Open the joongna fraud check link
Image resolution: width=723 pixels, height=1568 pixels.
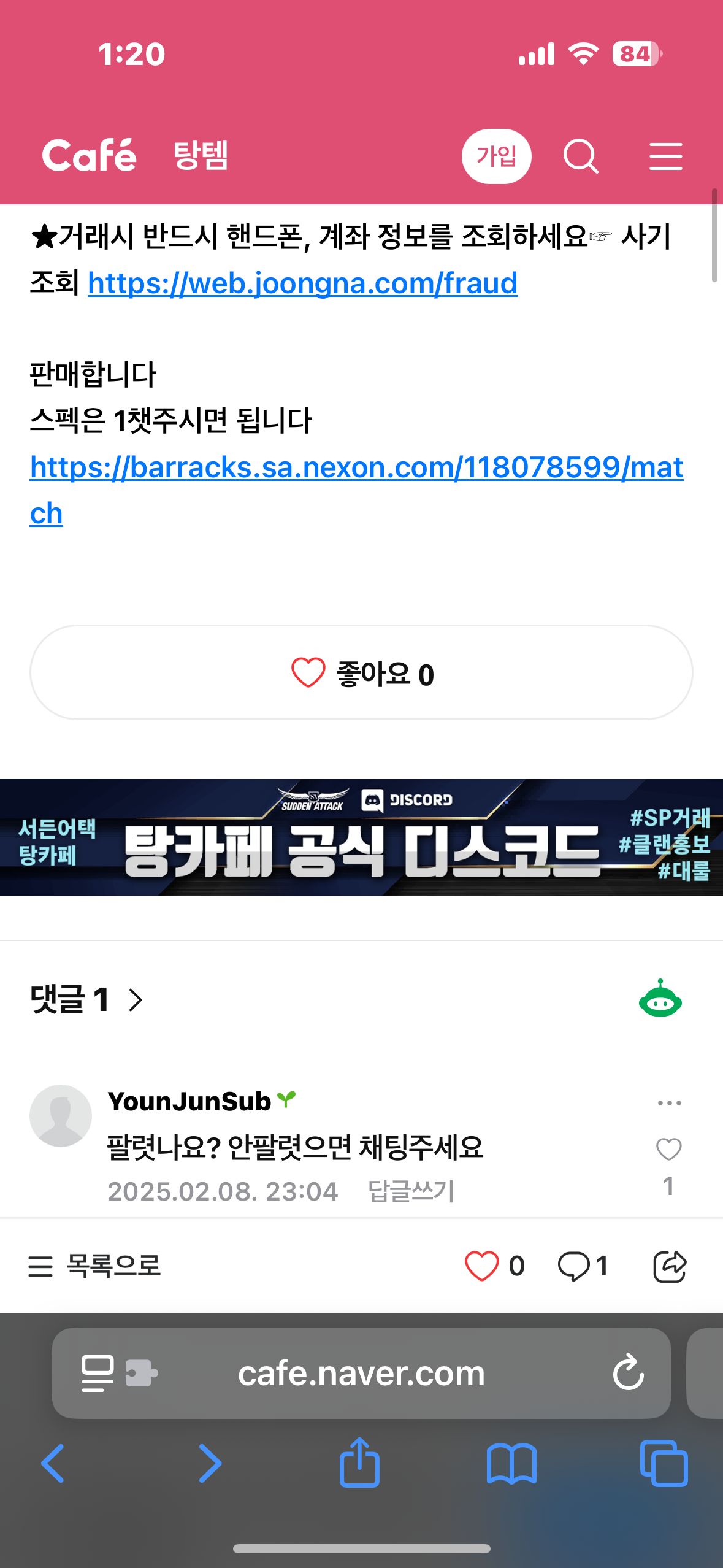click(302, 283)
